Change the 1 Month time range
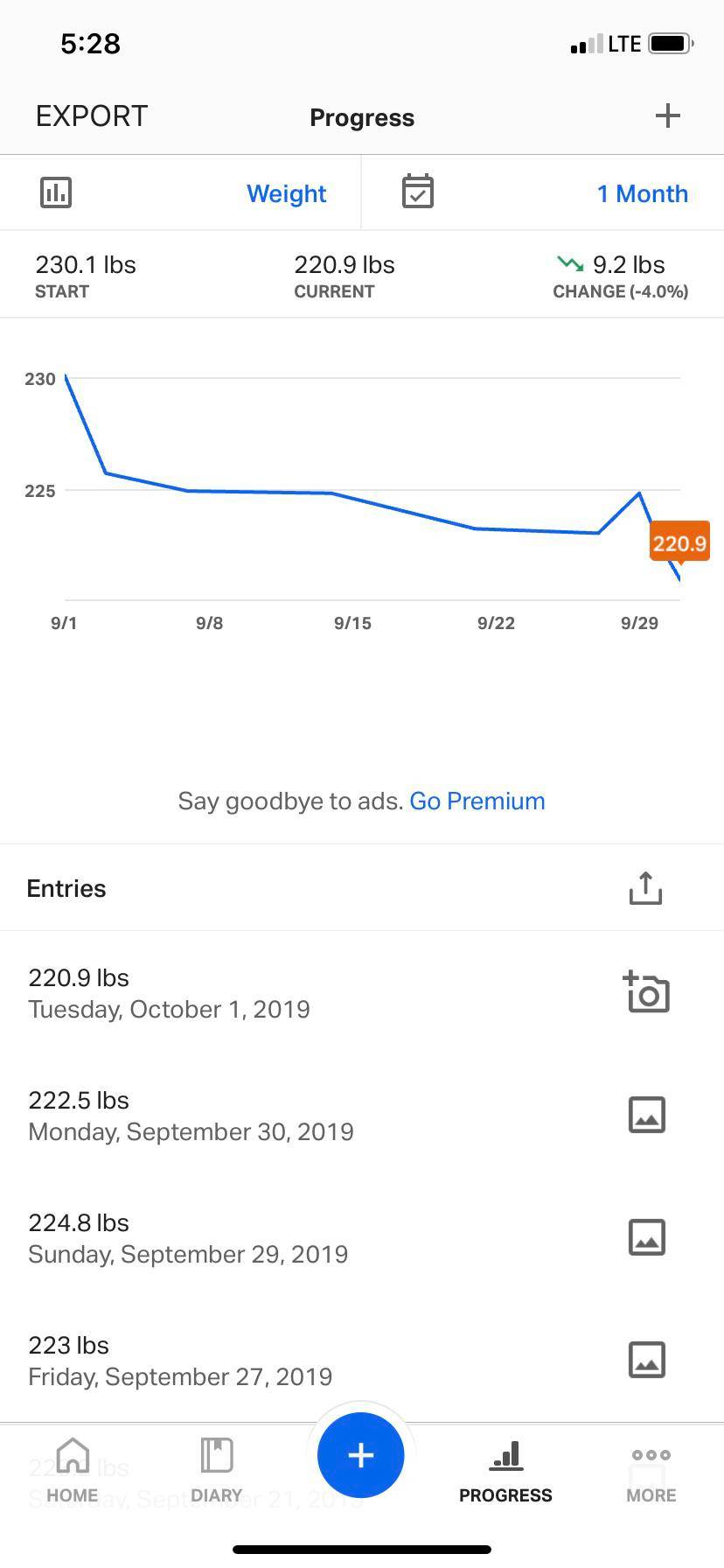Viewport: 724px width, 1568px height. (x=642, y=193)
